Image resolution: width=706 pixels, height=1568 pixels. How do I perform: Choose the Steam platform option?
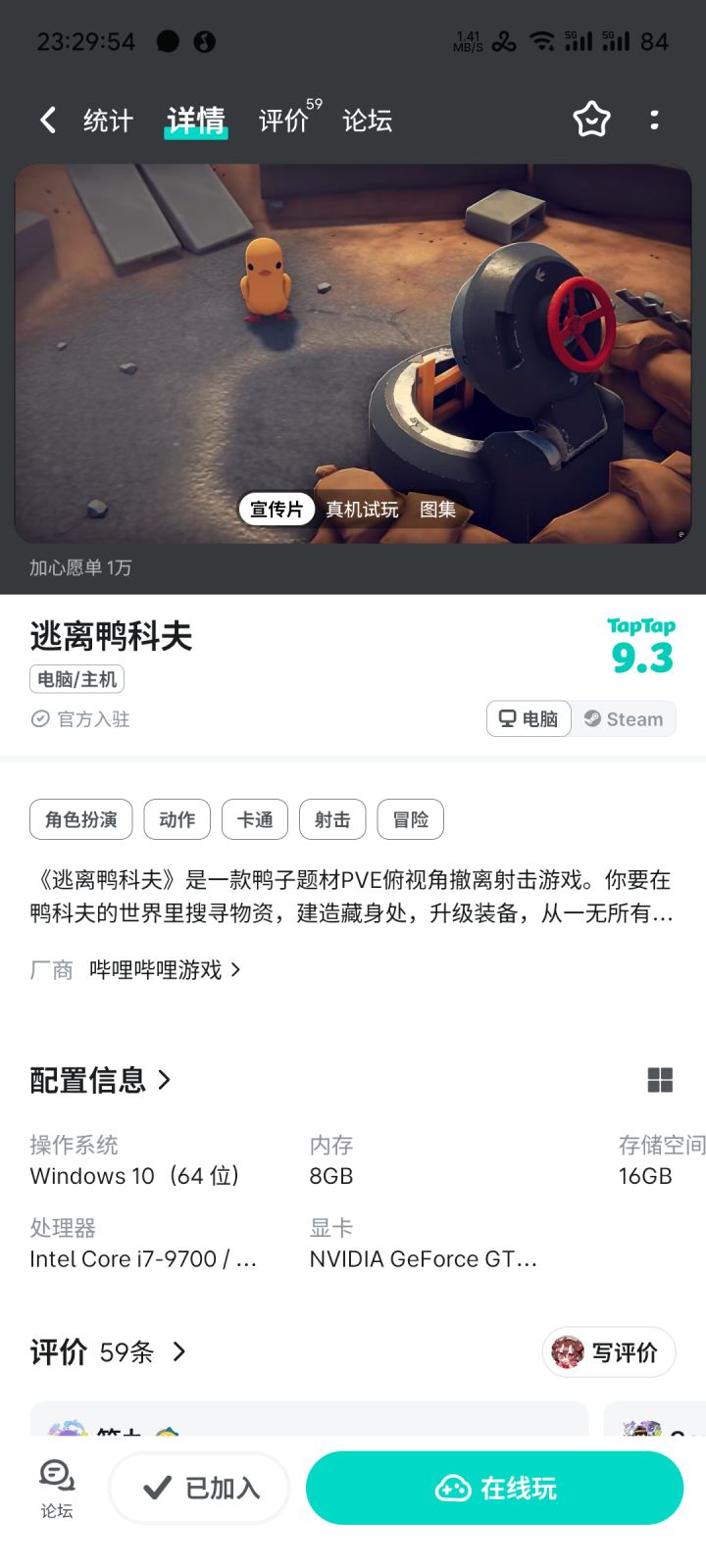(624, 718)
